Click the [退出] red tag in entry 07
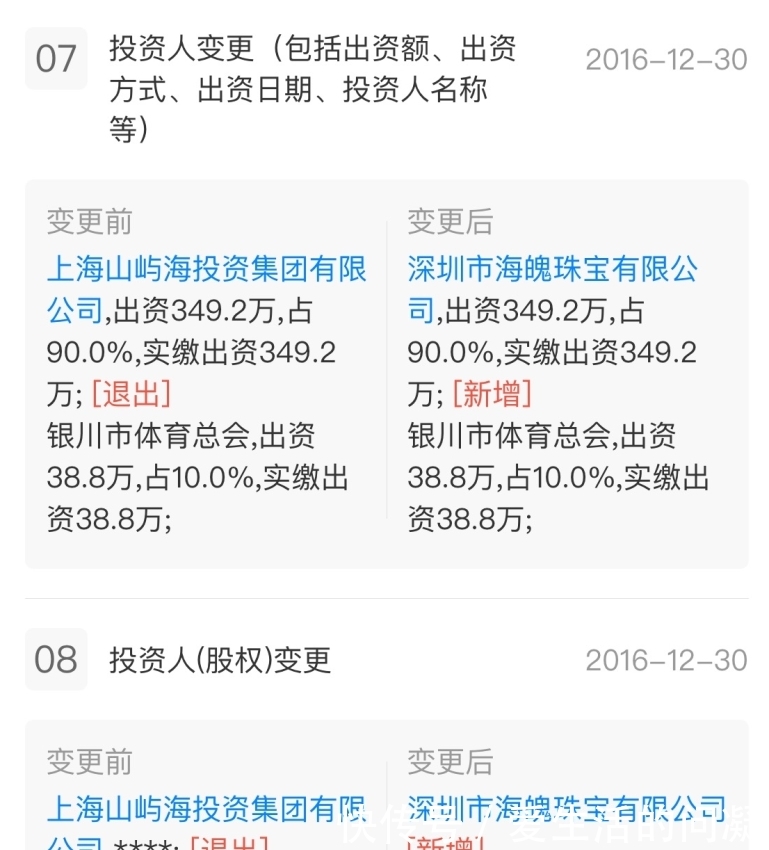This screenshot has width=769, height=850. click(131, 394)
